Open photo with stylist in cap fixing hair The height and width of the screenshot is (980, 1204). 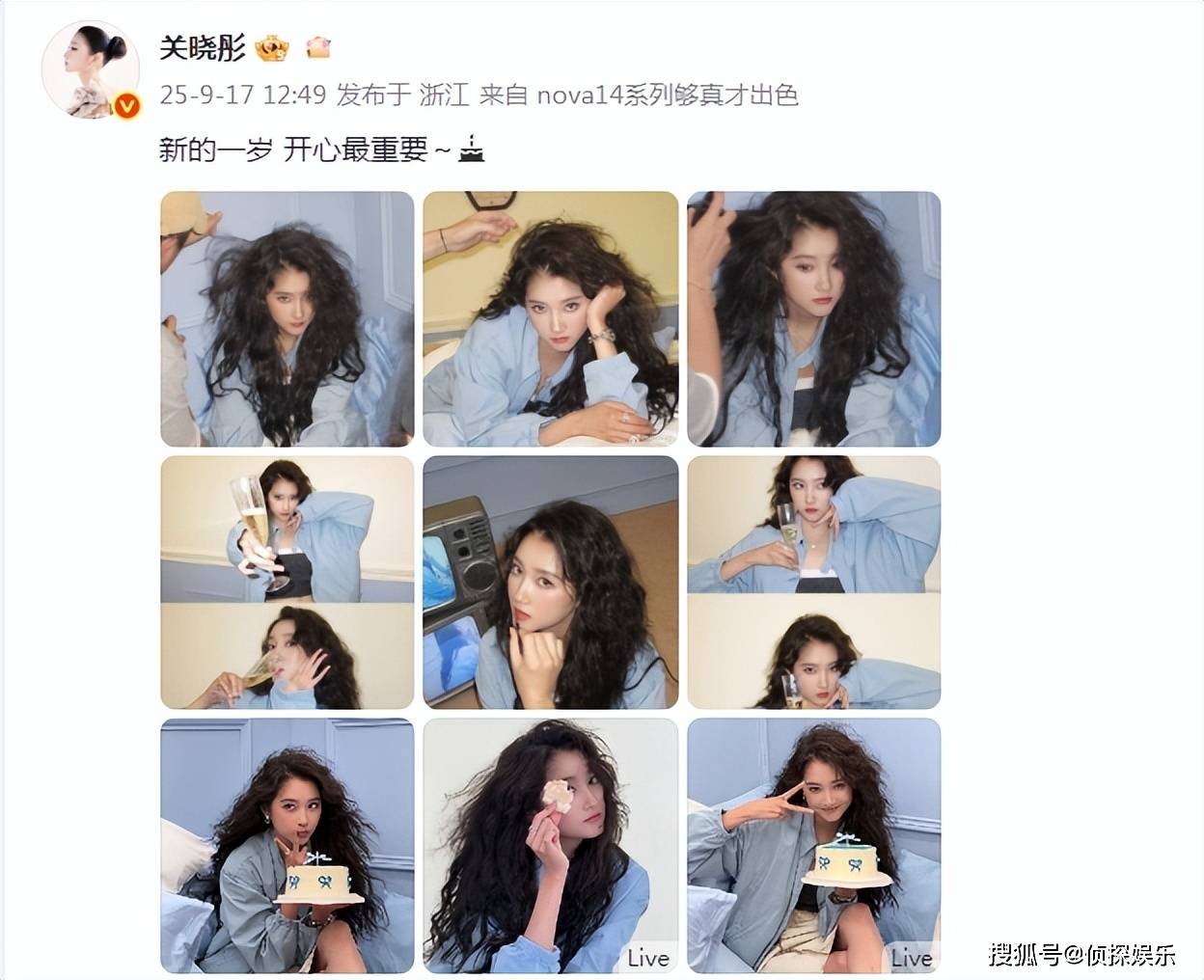(287, 318)
